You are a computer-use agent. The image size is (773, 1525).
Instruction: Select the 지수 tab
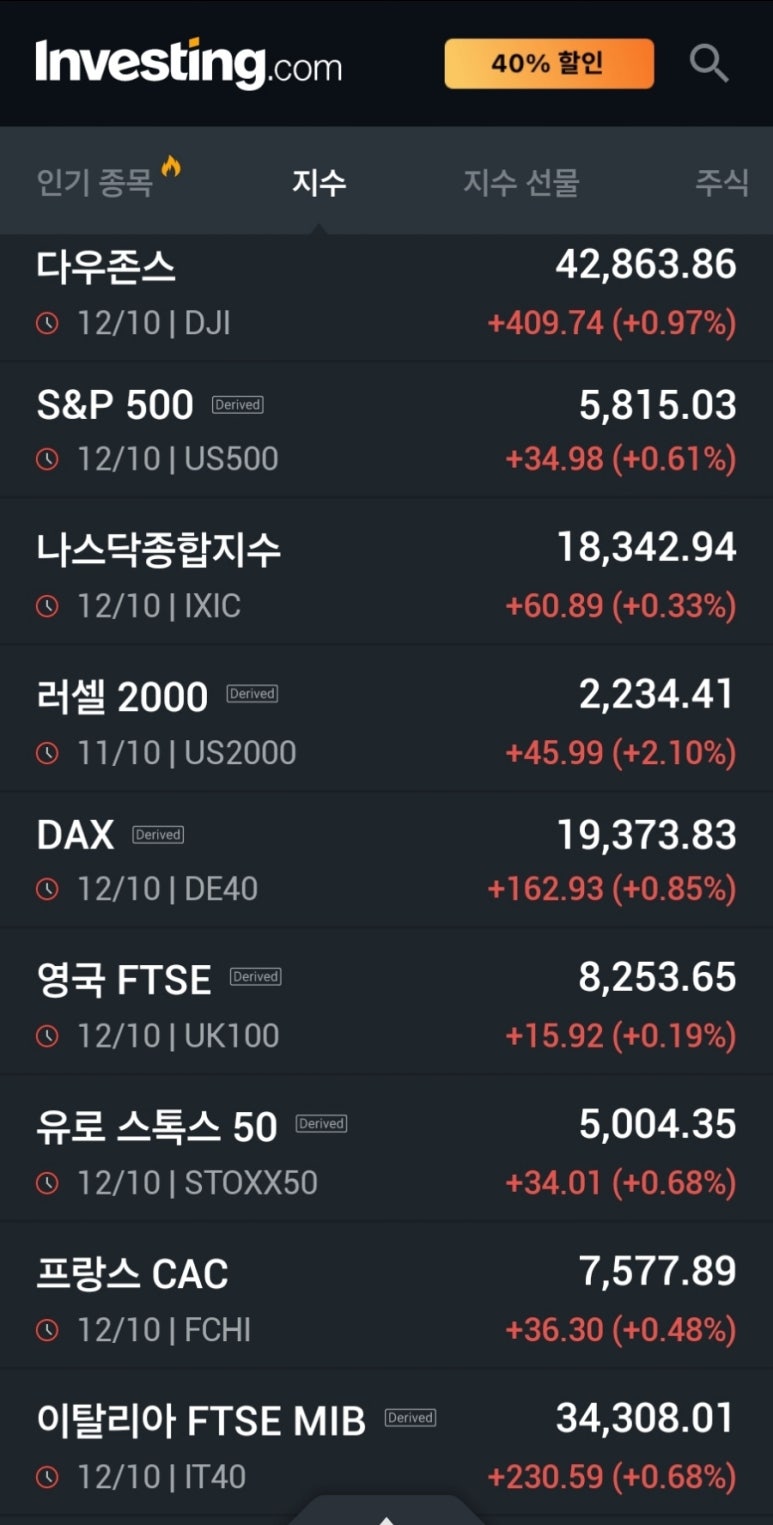(x=319, y=182)
